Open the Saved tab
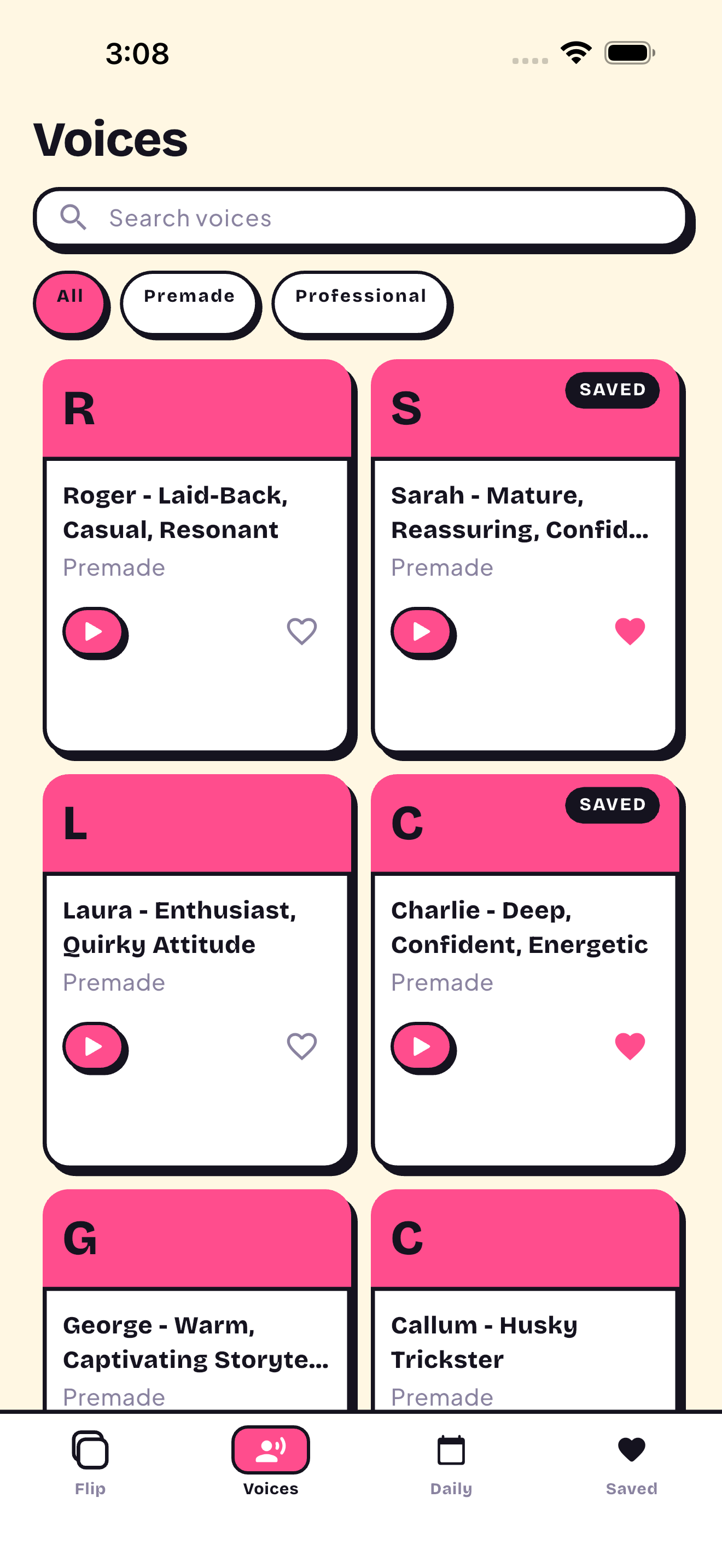722x1568 pixels. [x=631, y=1464]
